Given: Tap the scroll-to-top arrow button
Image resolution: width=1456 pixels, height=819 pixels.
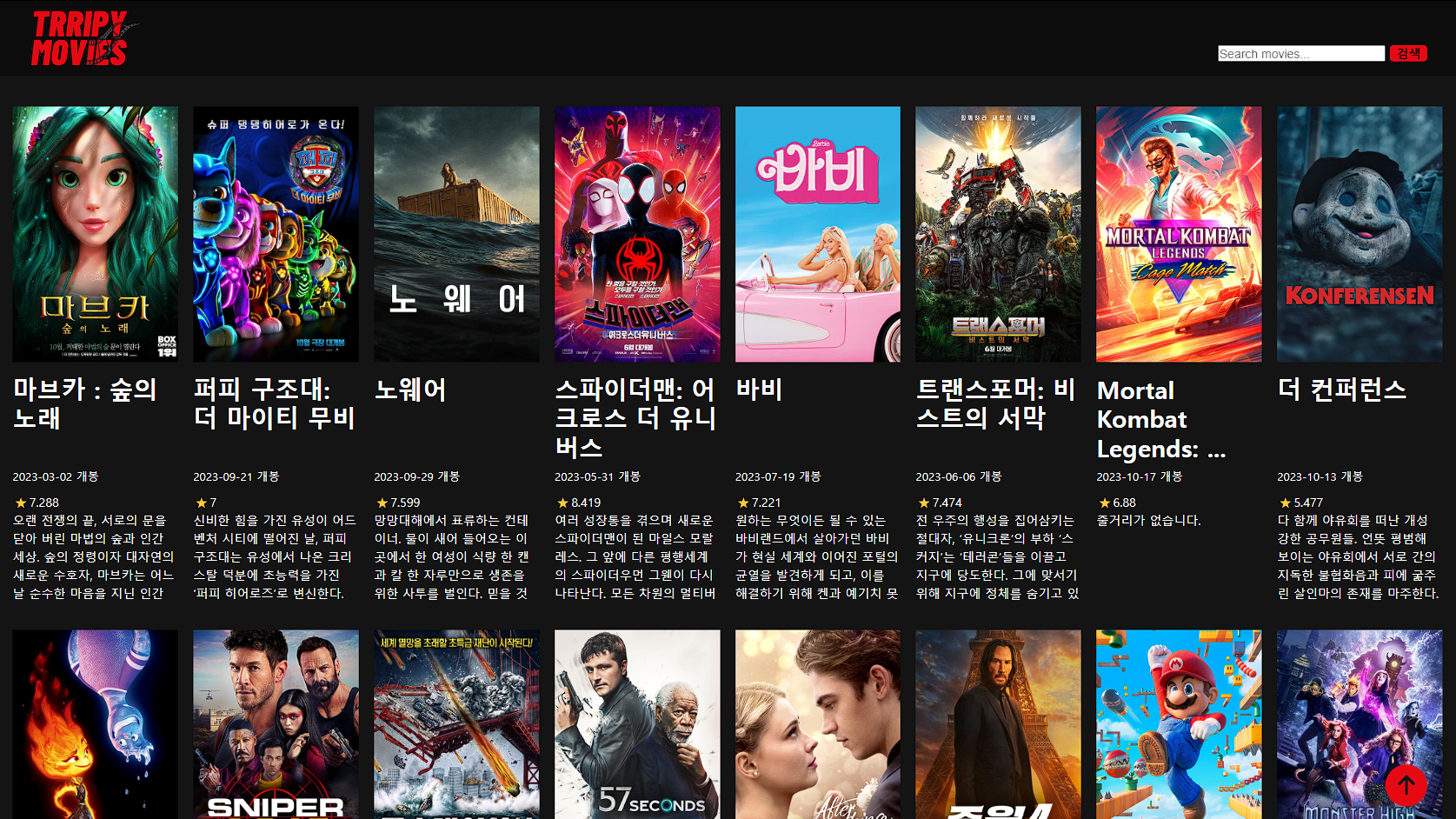Looking at the screenshot, I should [x=1406, y=785].
